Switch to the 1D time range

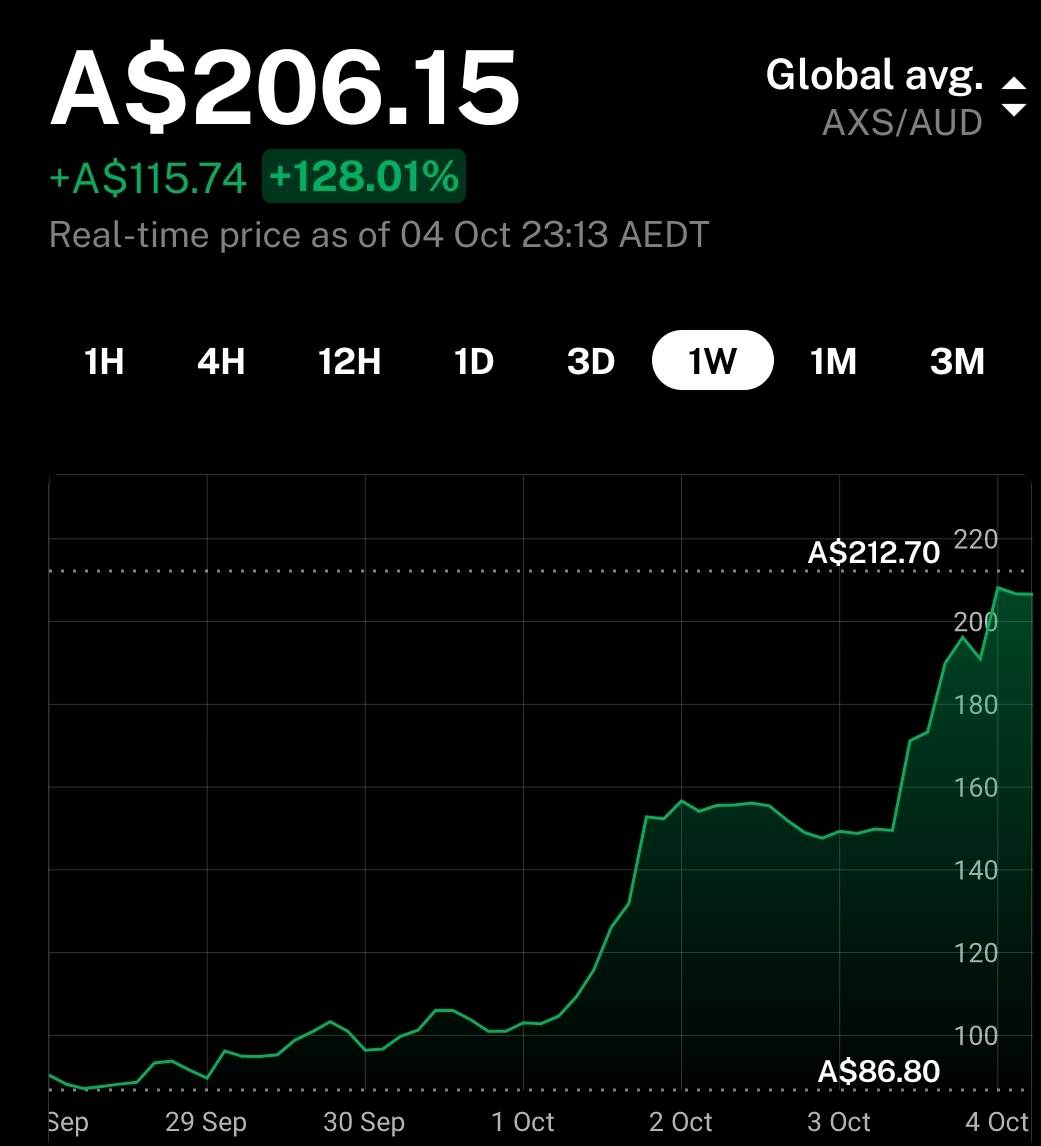[x=474, y=361]
